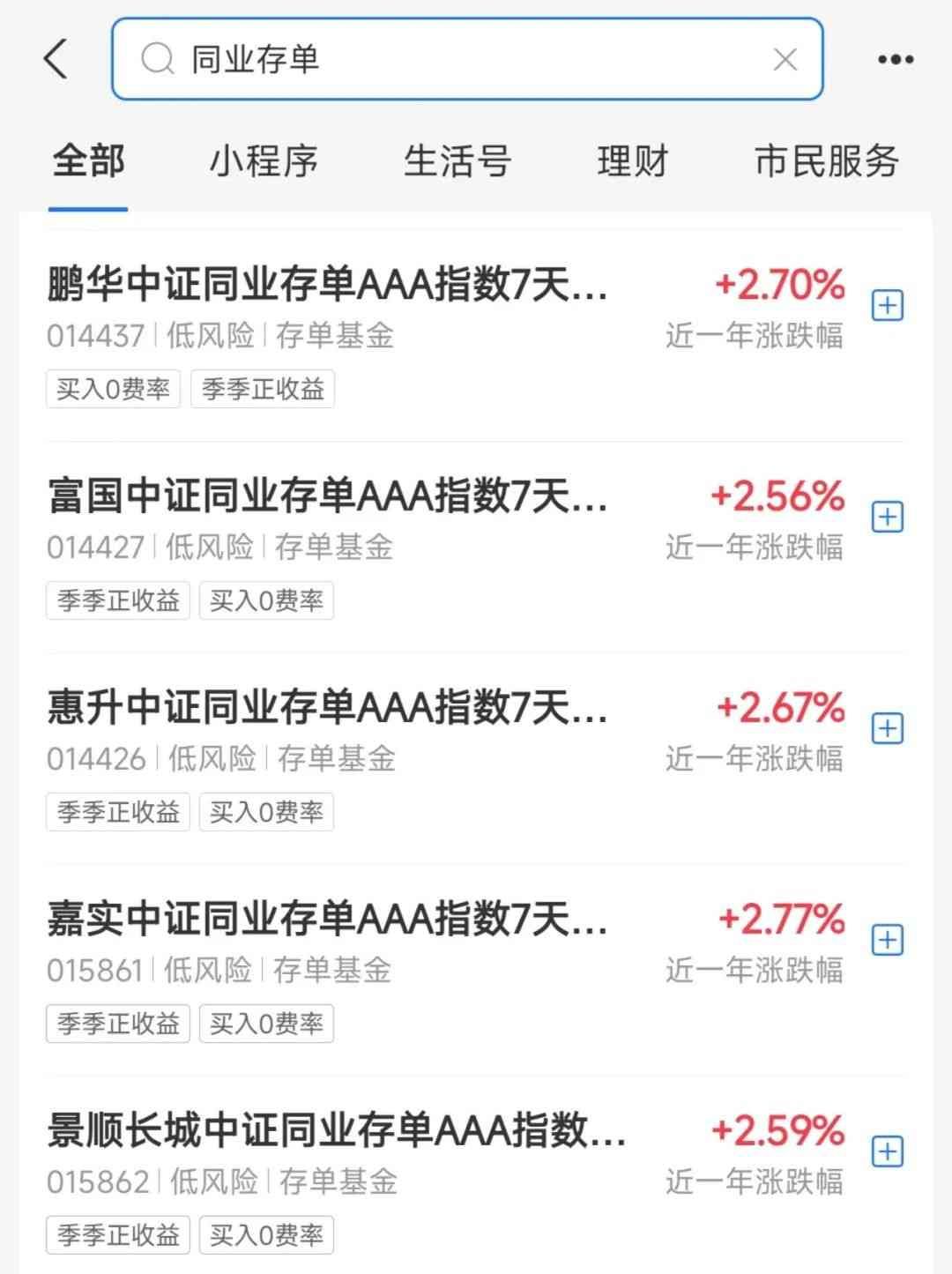Click the 买入0费率 tag under 鹏华 fund
The height and width of the screenshot is (1274, 952).
coord(113,388)
